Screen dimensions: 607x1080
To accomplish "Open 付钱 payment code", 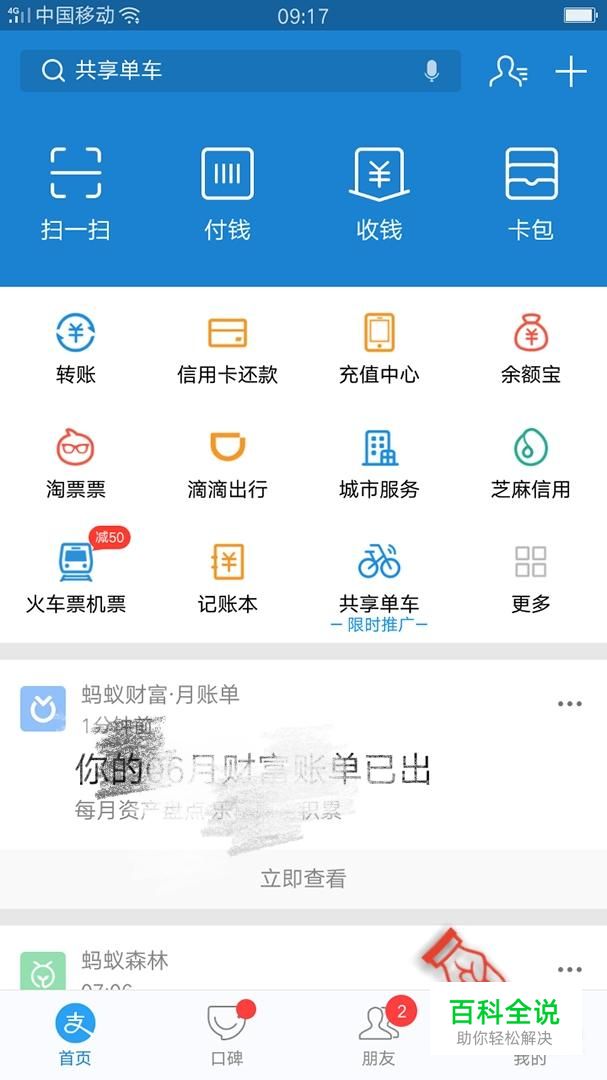I will coord(227,194).
